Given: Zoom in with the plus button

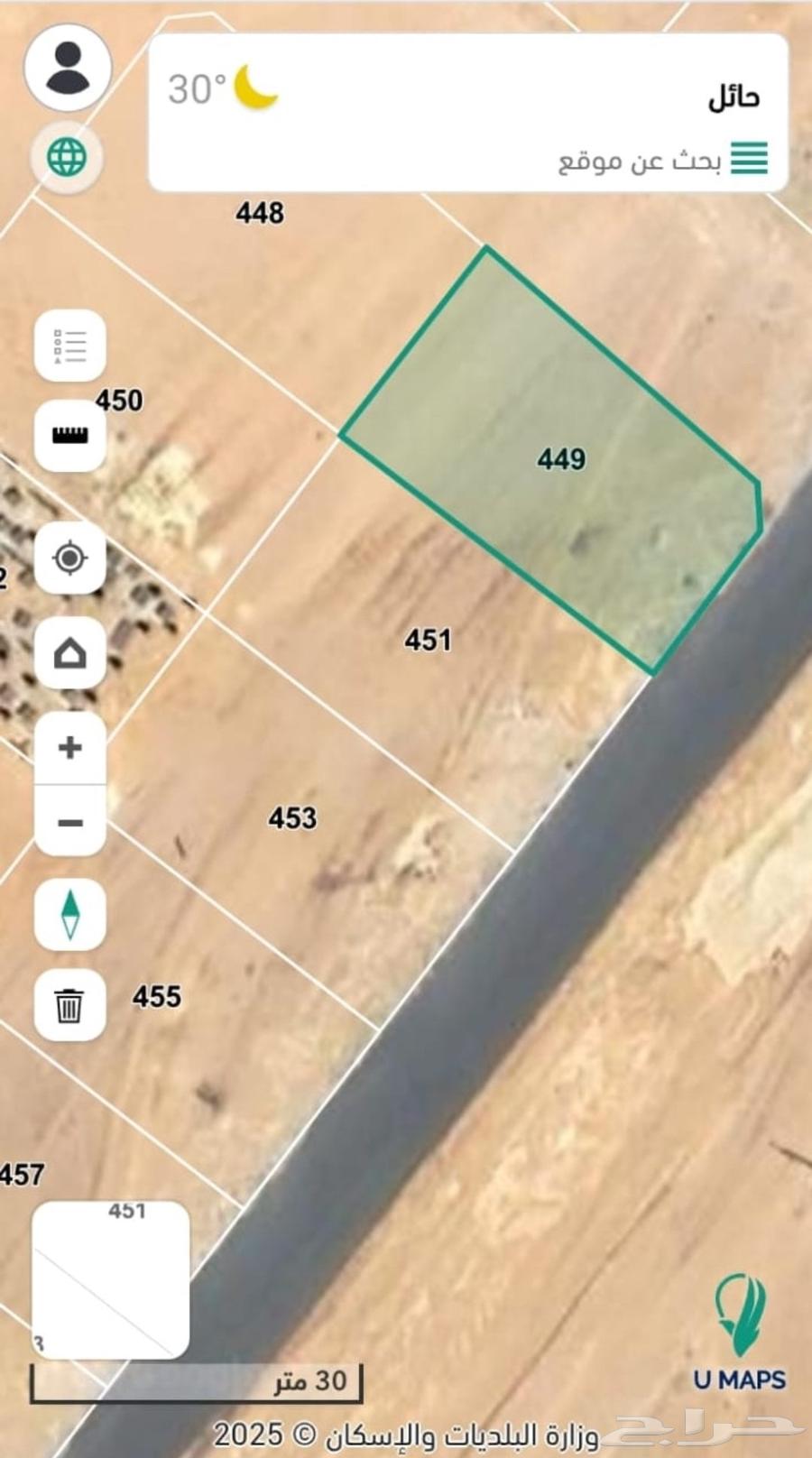Looking at the screenshot, I should tap(70, 748).
